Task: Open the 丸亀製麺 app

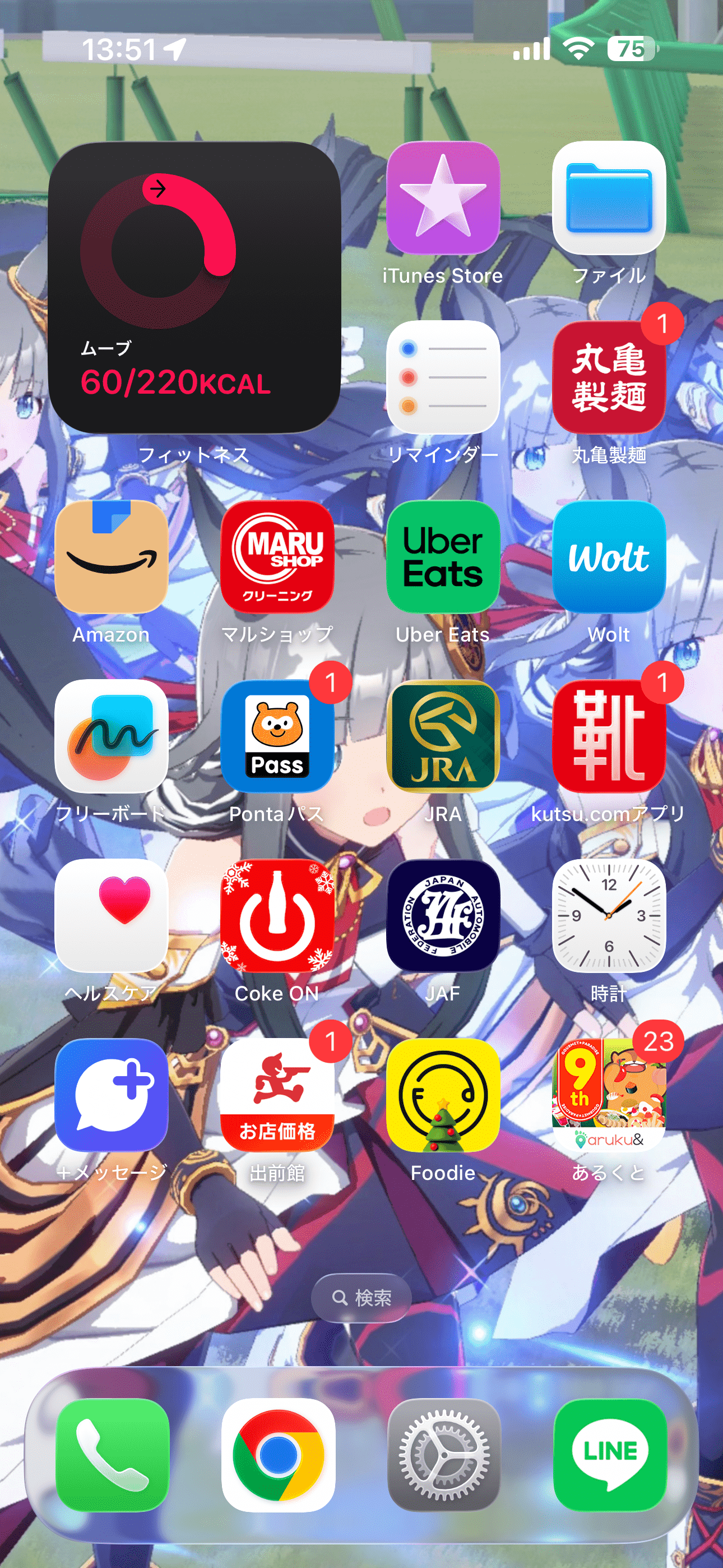Action: 609,377
